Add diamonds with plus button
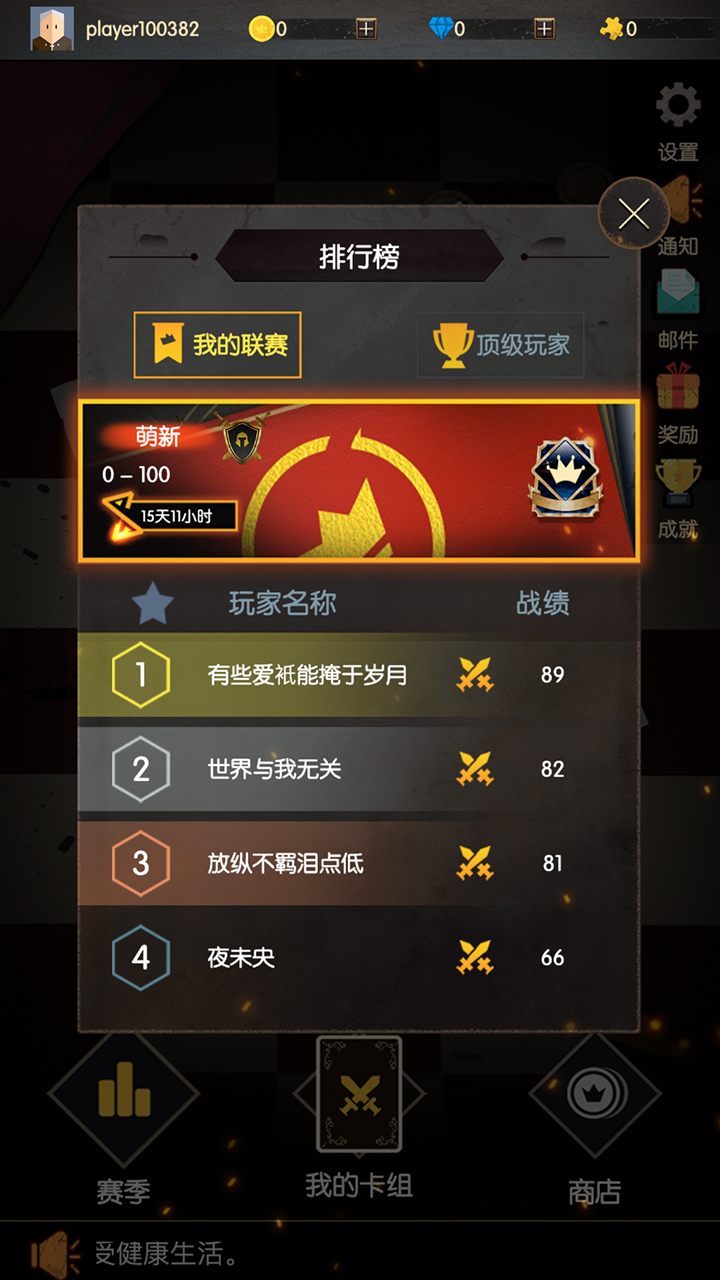 coord(544,29)
